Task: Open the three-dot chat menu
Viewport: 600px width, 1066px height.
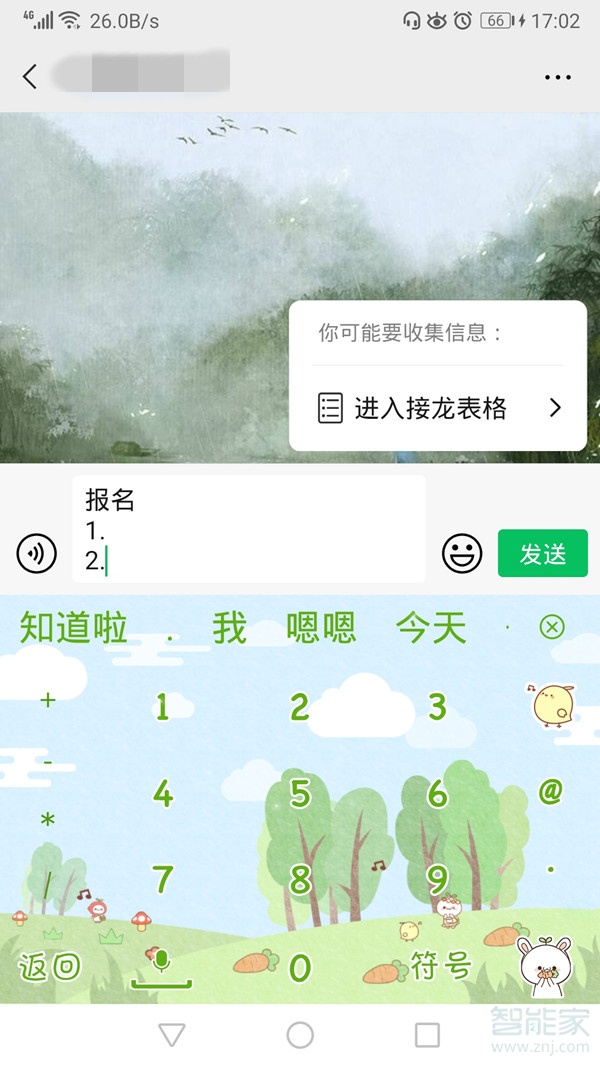Action: 557,77
